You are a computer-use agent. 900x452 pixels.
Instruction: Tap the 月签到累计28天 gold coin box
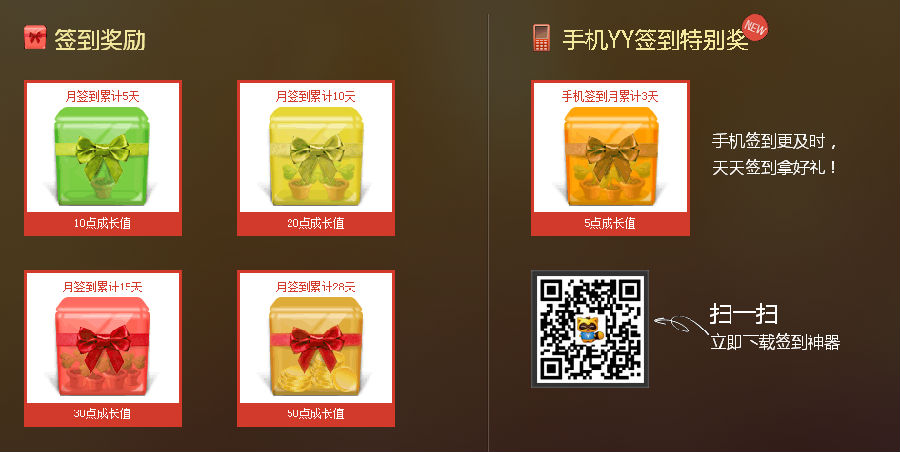tap(315, 348)
